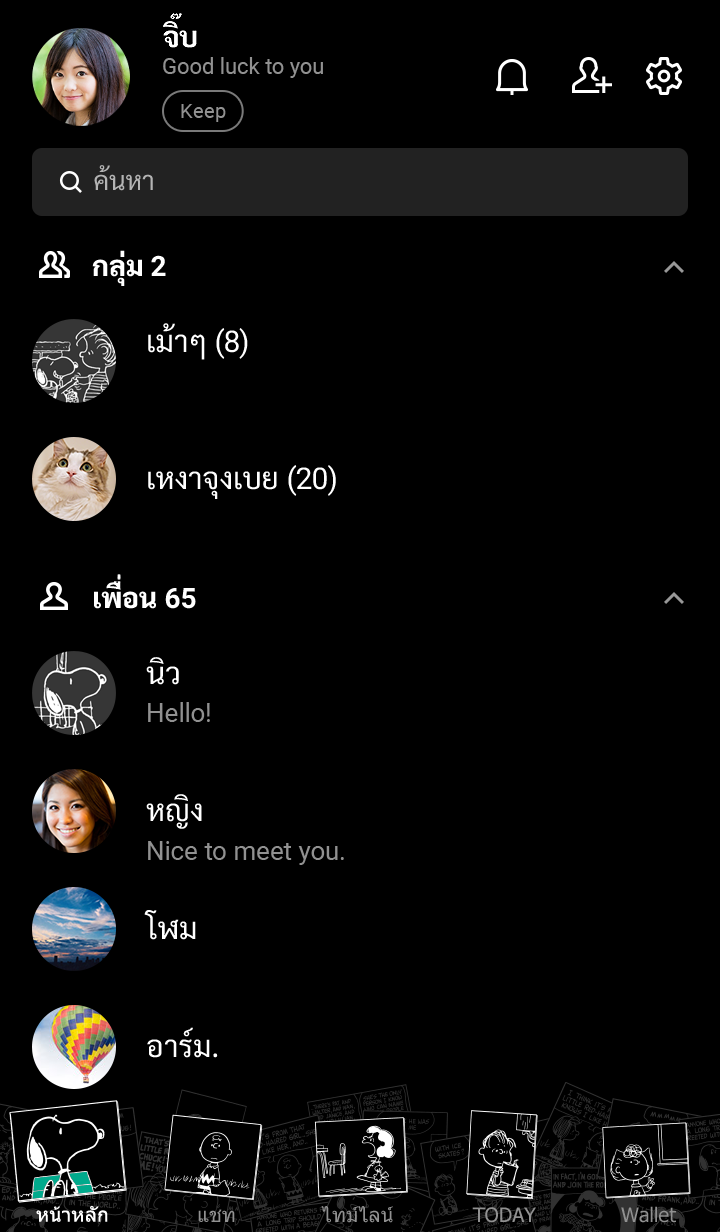Tap the add friend icon

coord(591,77)
